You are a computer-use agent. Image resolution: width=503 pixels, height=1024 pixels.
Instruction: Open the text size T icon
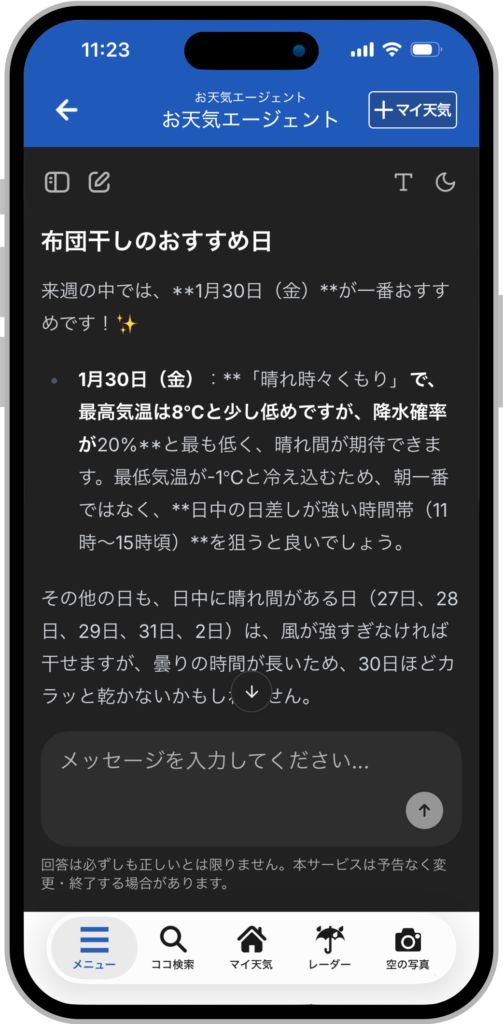(x=404, y=183)
